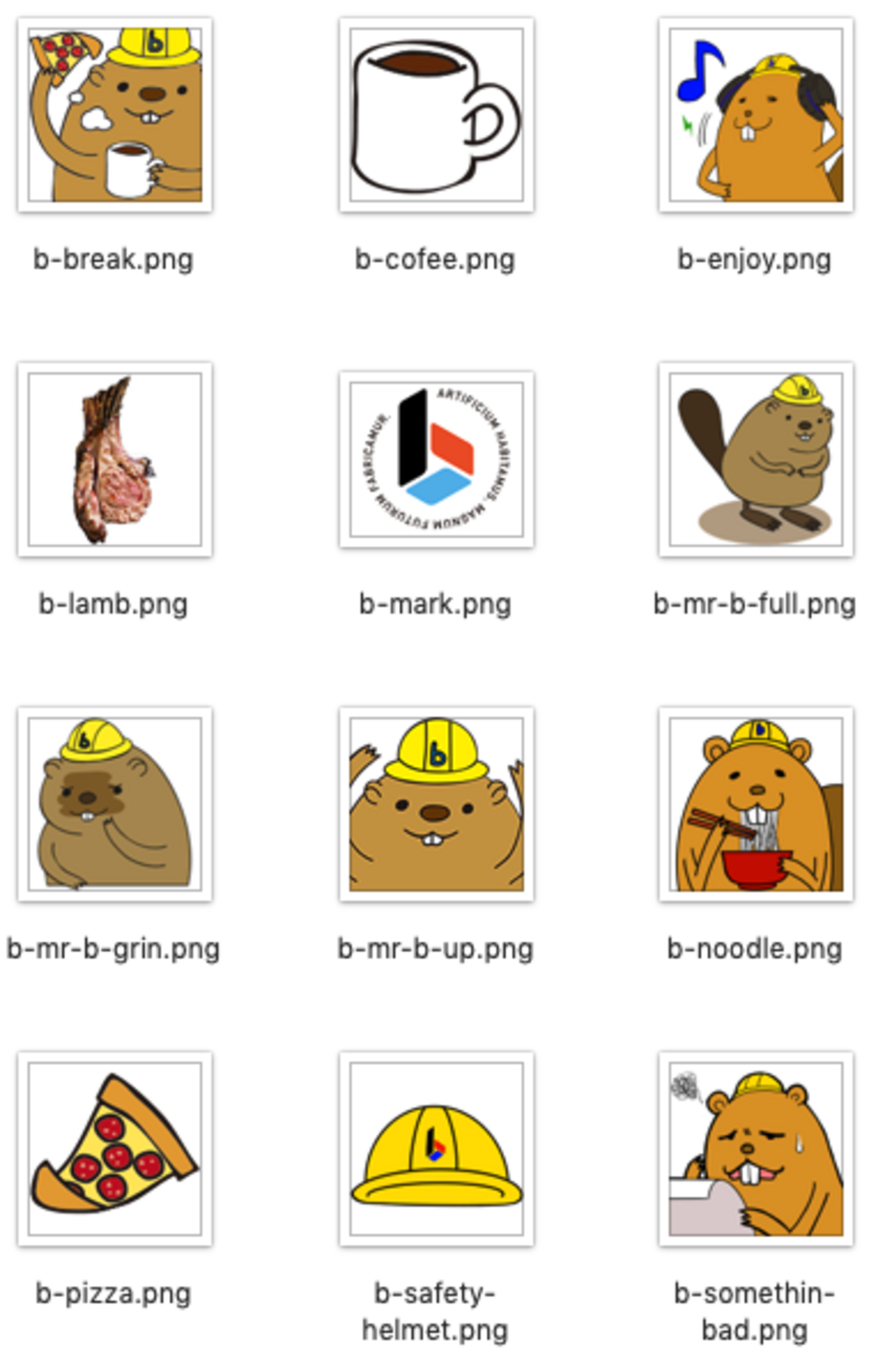The height and width of the screenshot is (1372, 878).
Task: Select the b-somethin-bad.png file
Action: click(x=756, y=1148)
